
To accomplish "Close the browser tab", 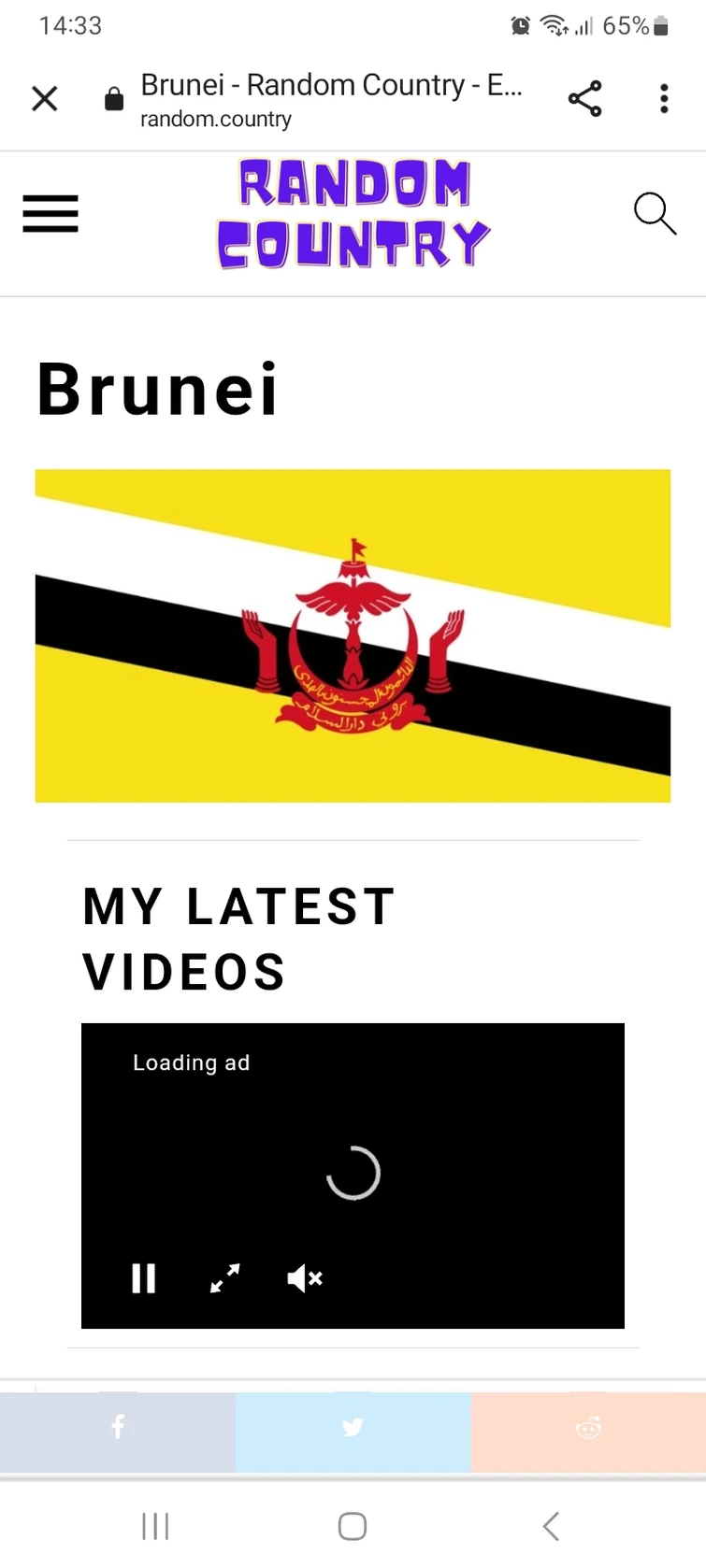I will (44, 98).
